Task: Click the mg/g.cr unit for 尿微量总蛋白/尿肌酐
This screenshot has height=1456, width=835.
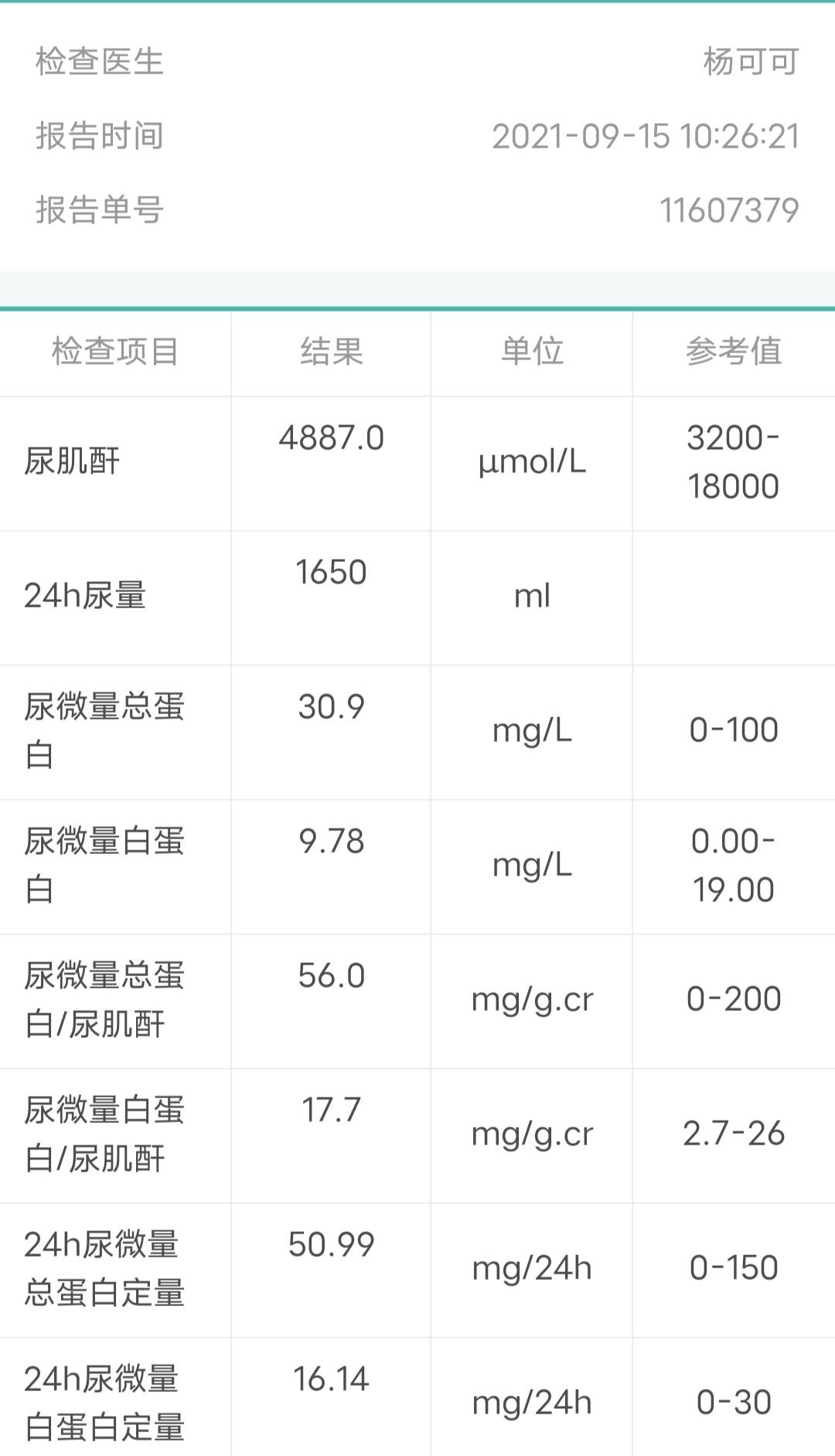Action: tap(530, 1001)
